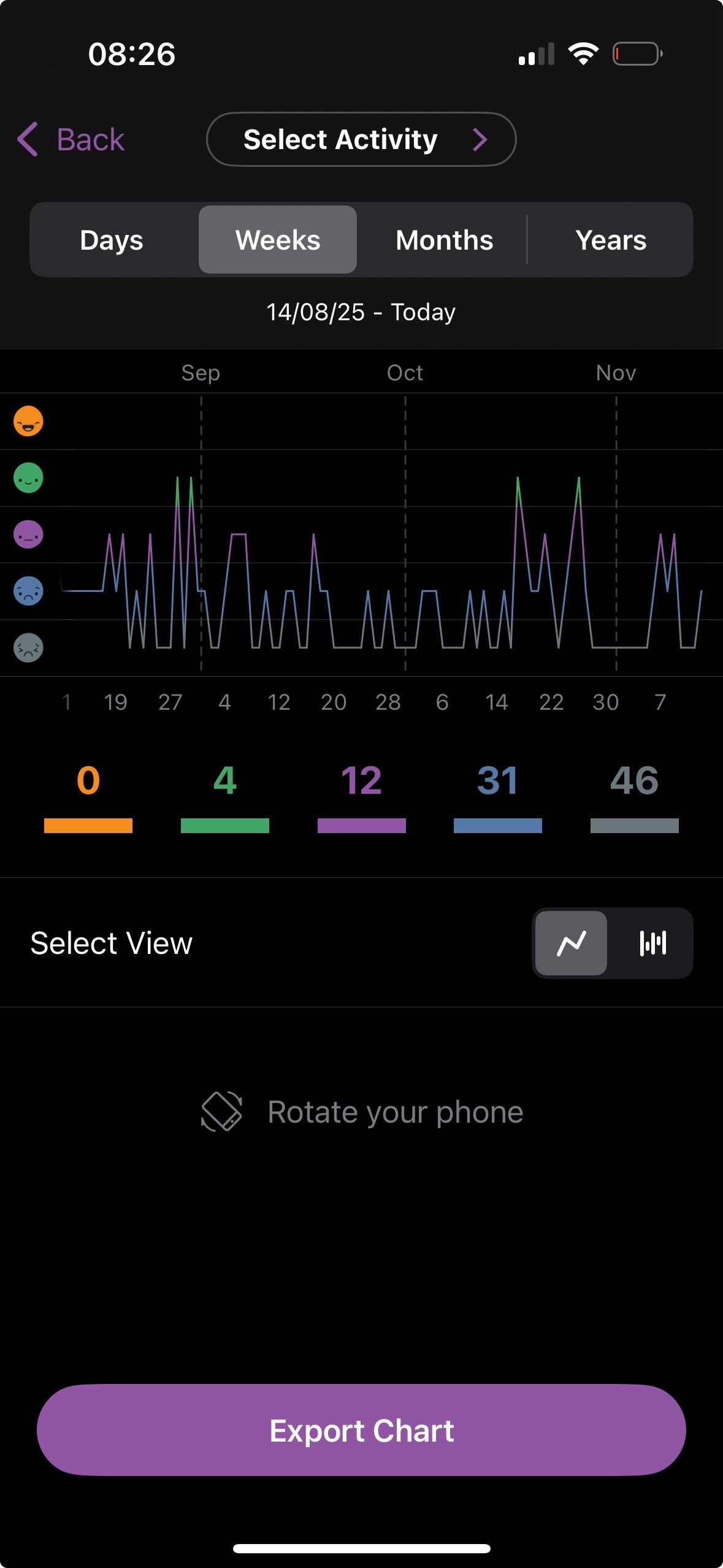Switch to the bar chart view

click(652, 943)
